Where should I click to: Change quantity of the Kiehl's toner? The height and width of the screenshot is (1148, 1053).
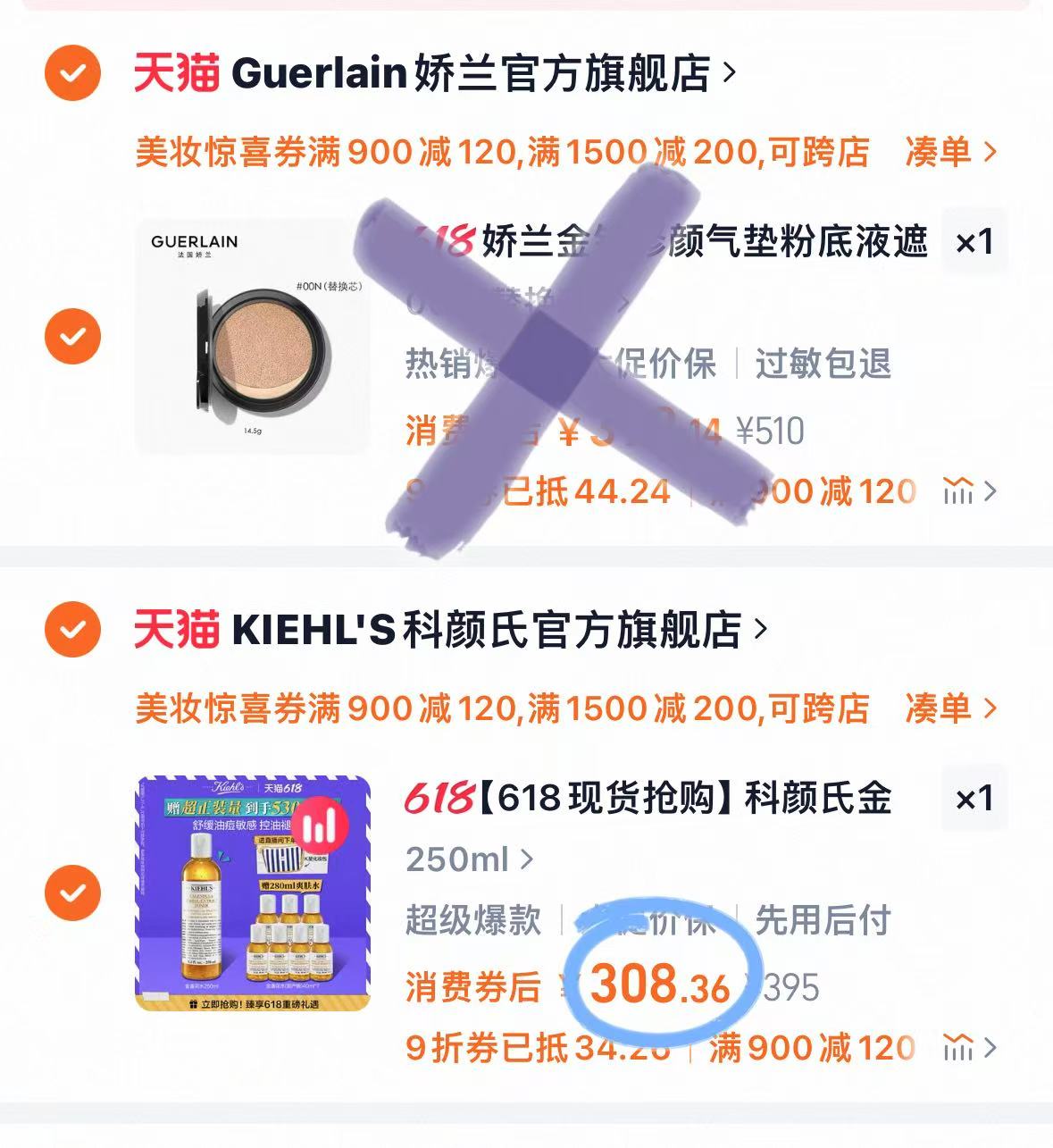[974, 798]
